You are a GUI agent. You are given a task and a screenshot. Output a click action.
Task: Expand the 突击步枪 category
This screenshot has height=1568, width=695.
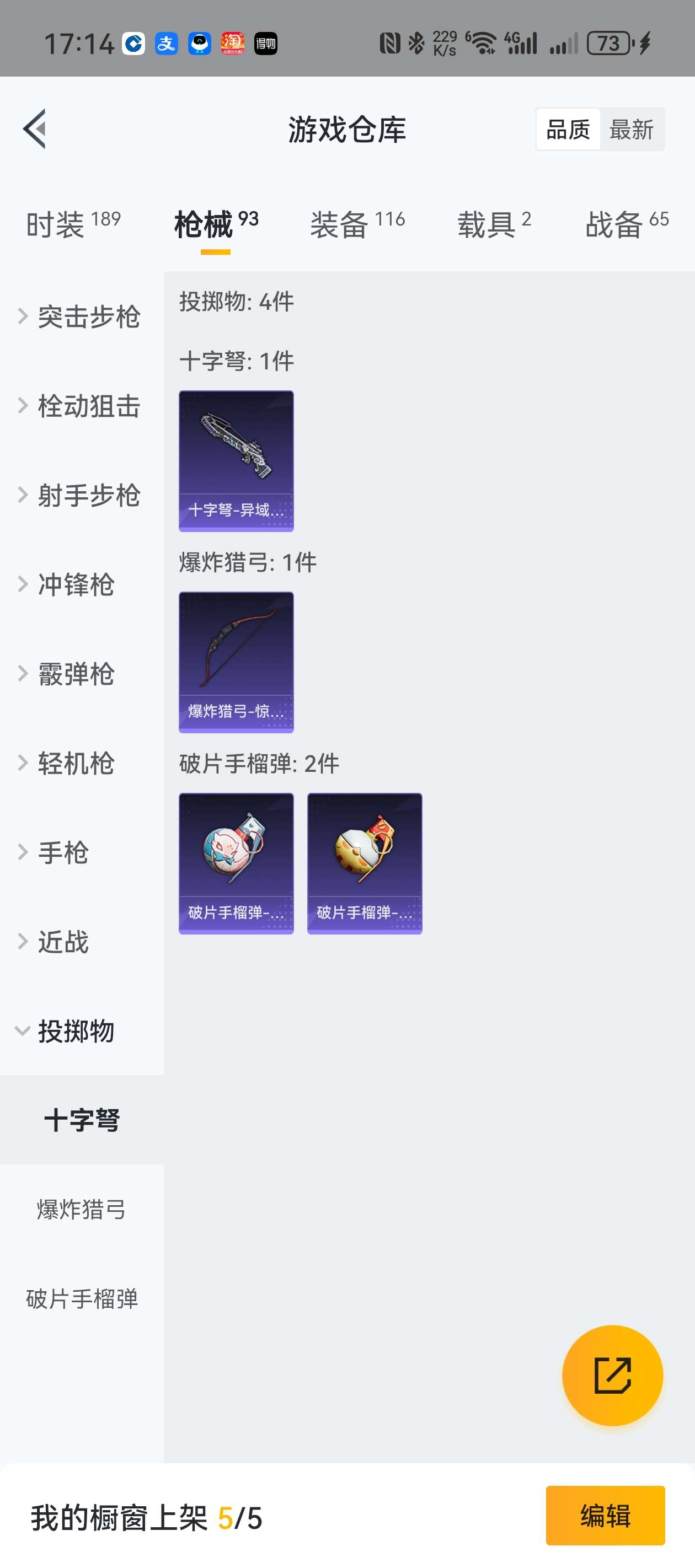(x=89, y=316)
